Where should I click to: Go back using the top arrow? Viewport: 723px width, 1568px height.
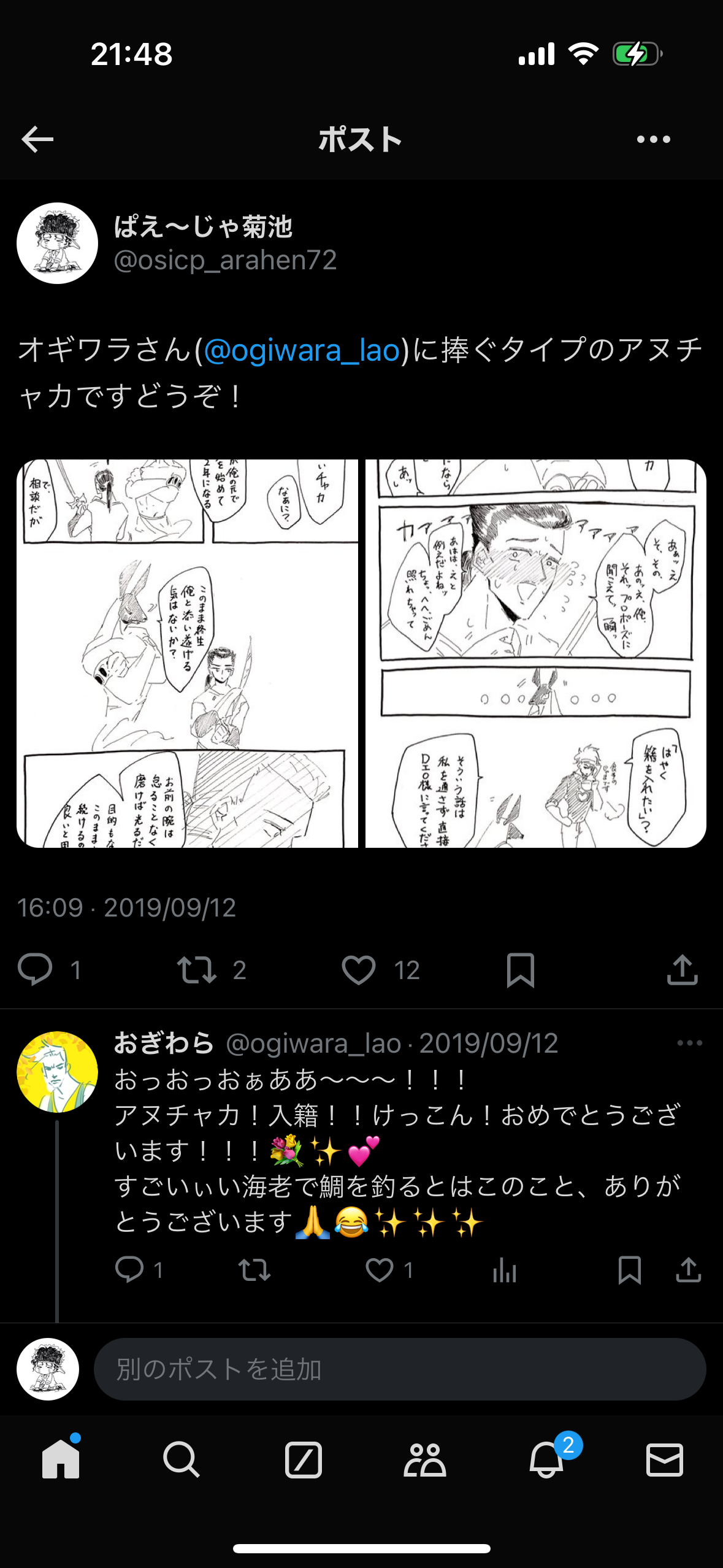[x=37, y=140]
